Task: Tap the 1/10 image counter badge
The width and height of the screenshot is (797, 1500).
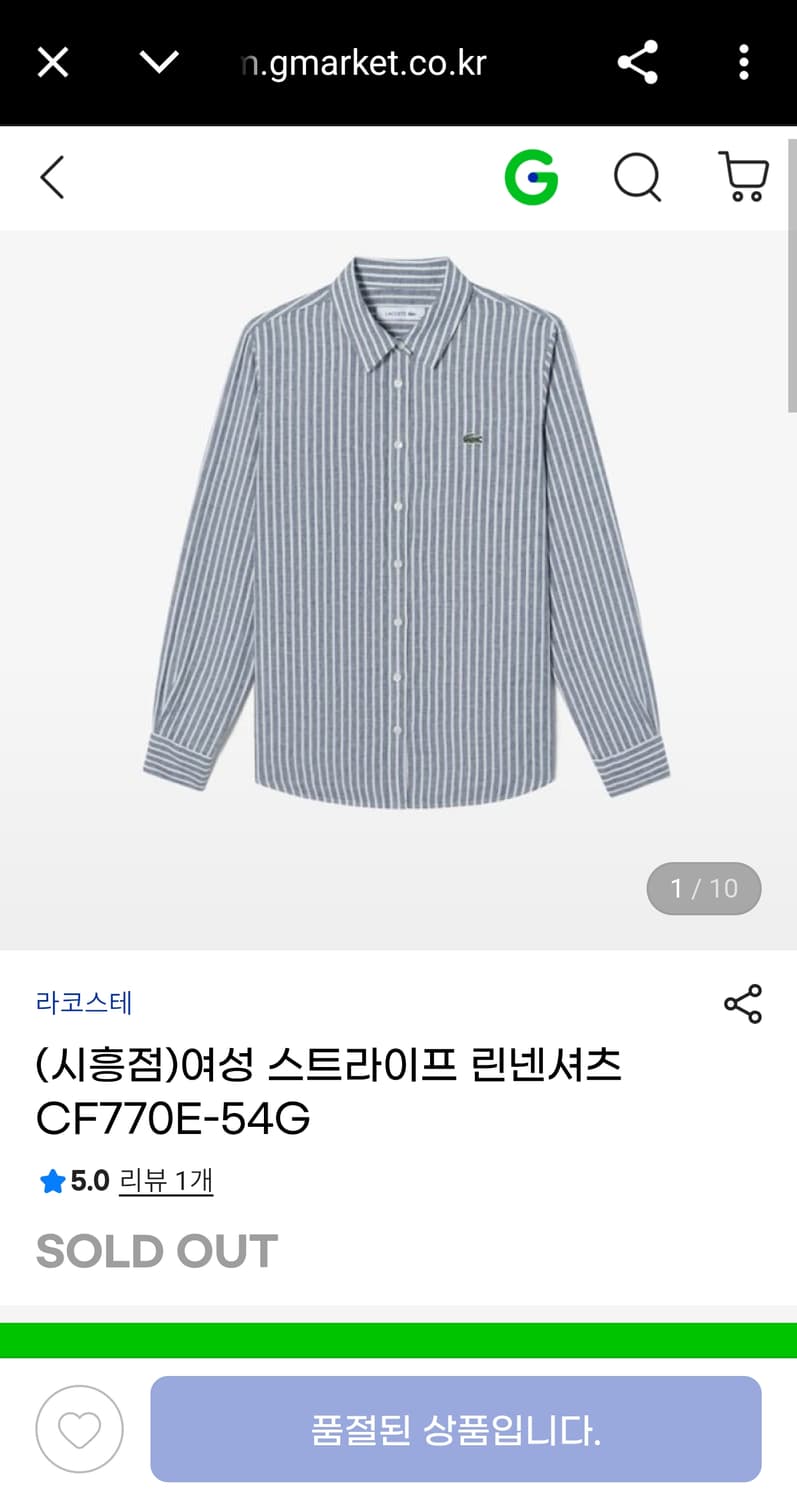Action: (704, 887)
